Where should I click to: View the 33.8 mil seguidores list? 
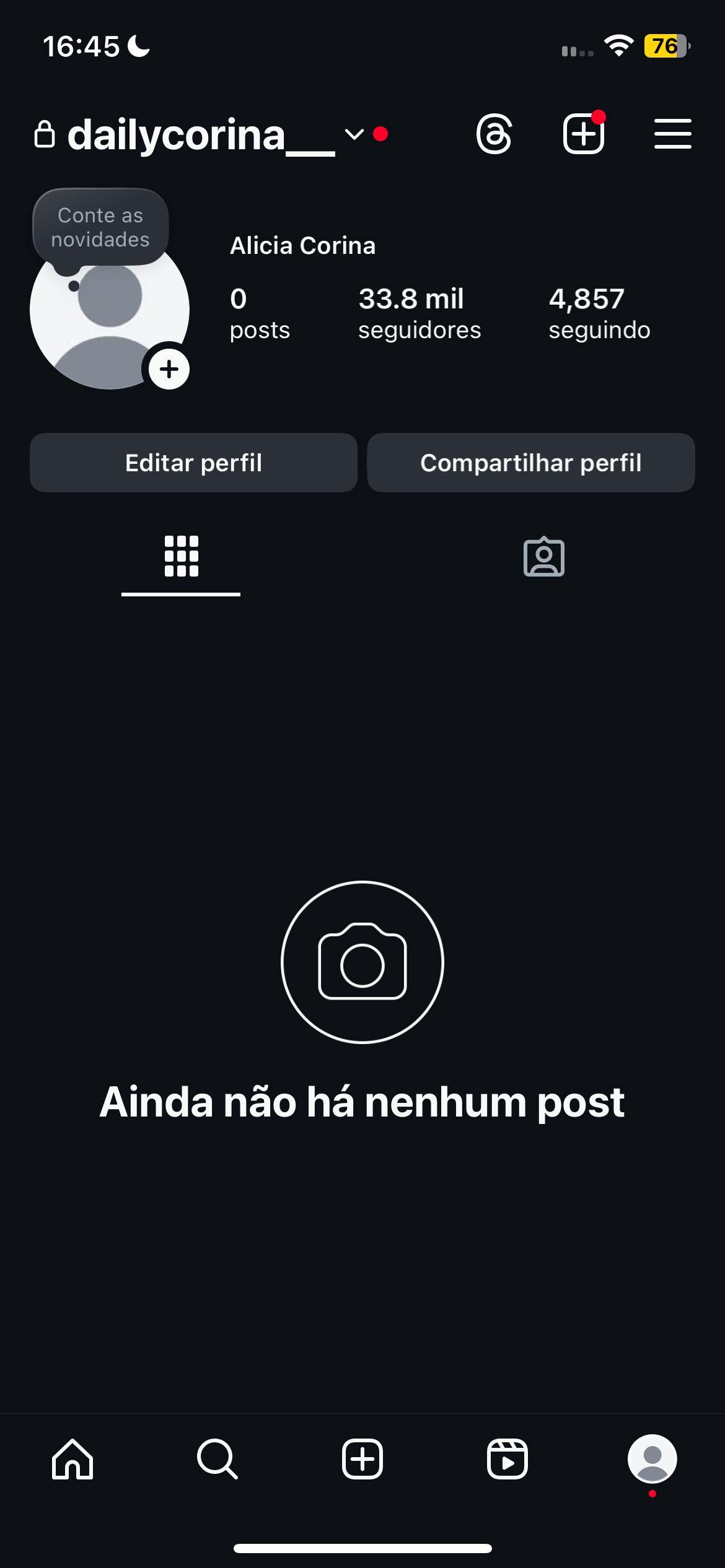click(420, 313)
